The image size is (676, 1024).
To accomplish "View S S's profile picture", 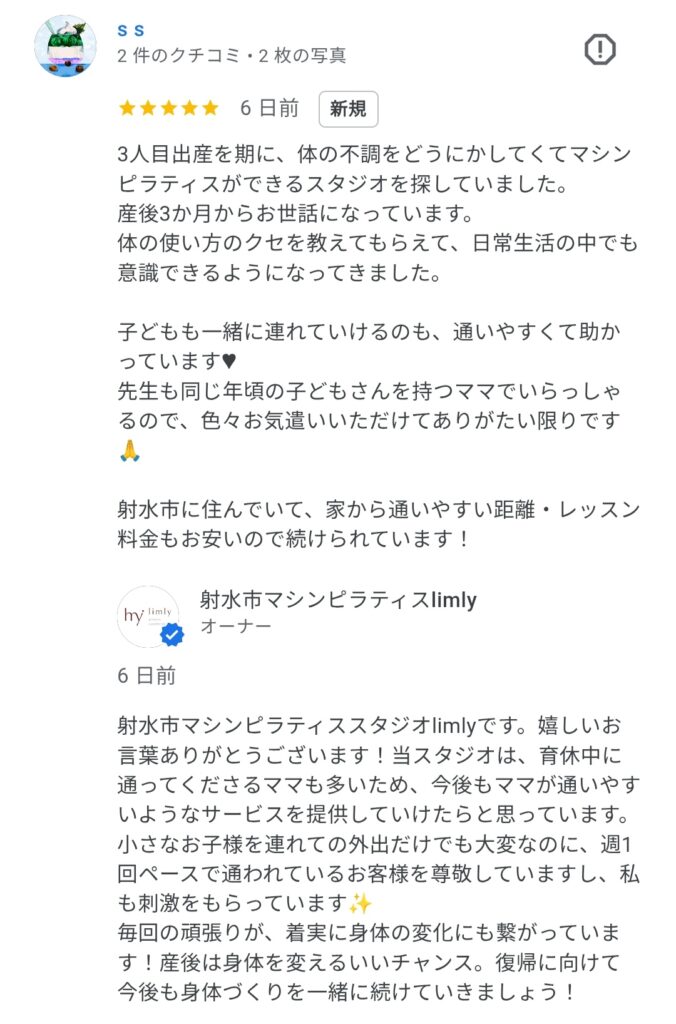I will click(66, 46).
